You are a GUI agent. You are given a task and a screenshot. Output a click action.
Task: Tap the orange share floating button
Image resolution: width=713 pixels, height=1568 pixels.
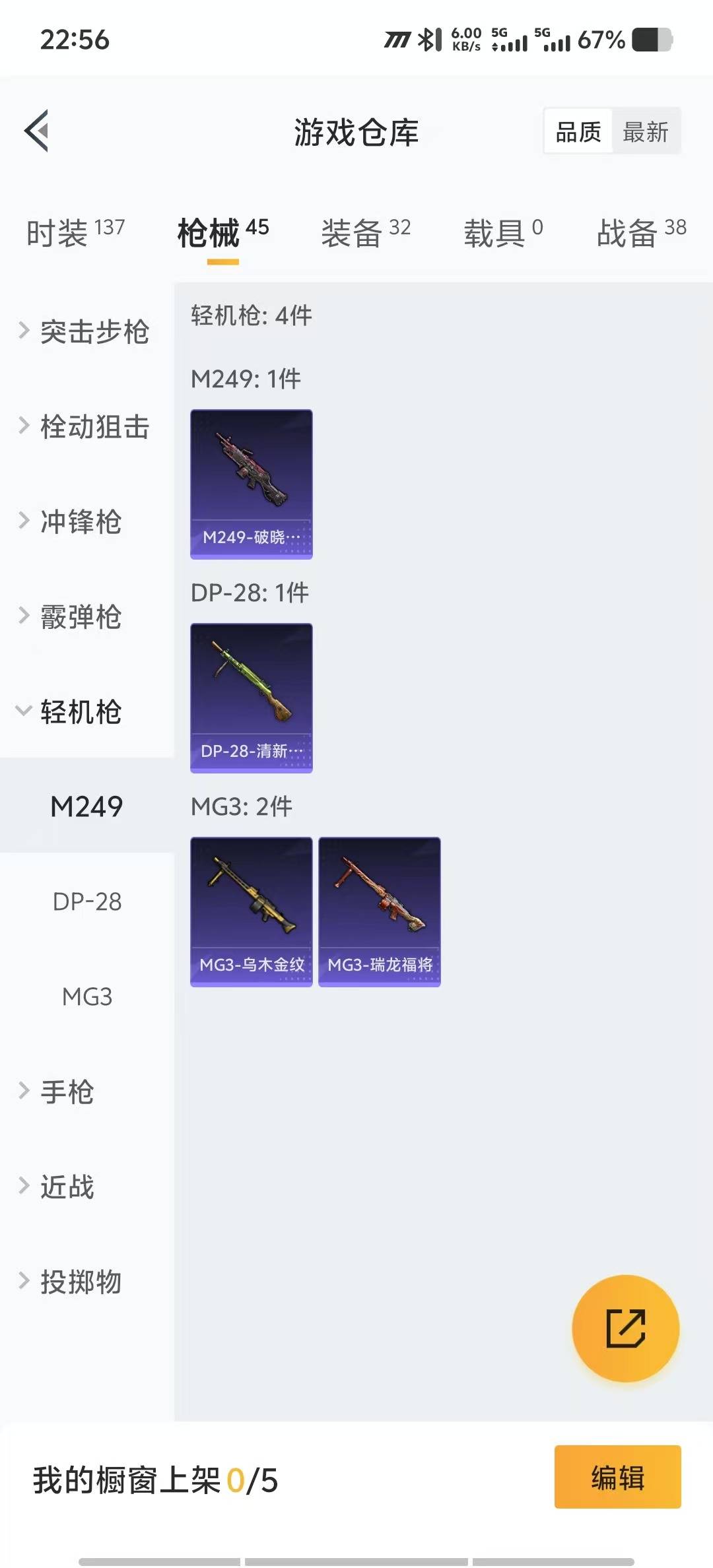pyautogui.click(x=625, y=1328)
